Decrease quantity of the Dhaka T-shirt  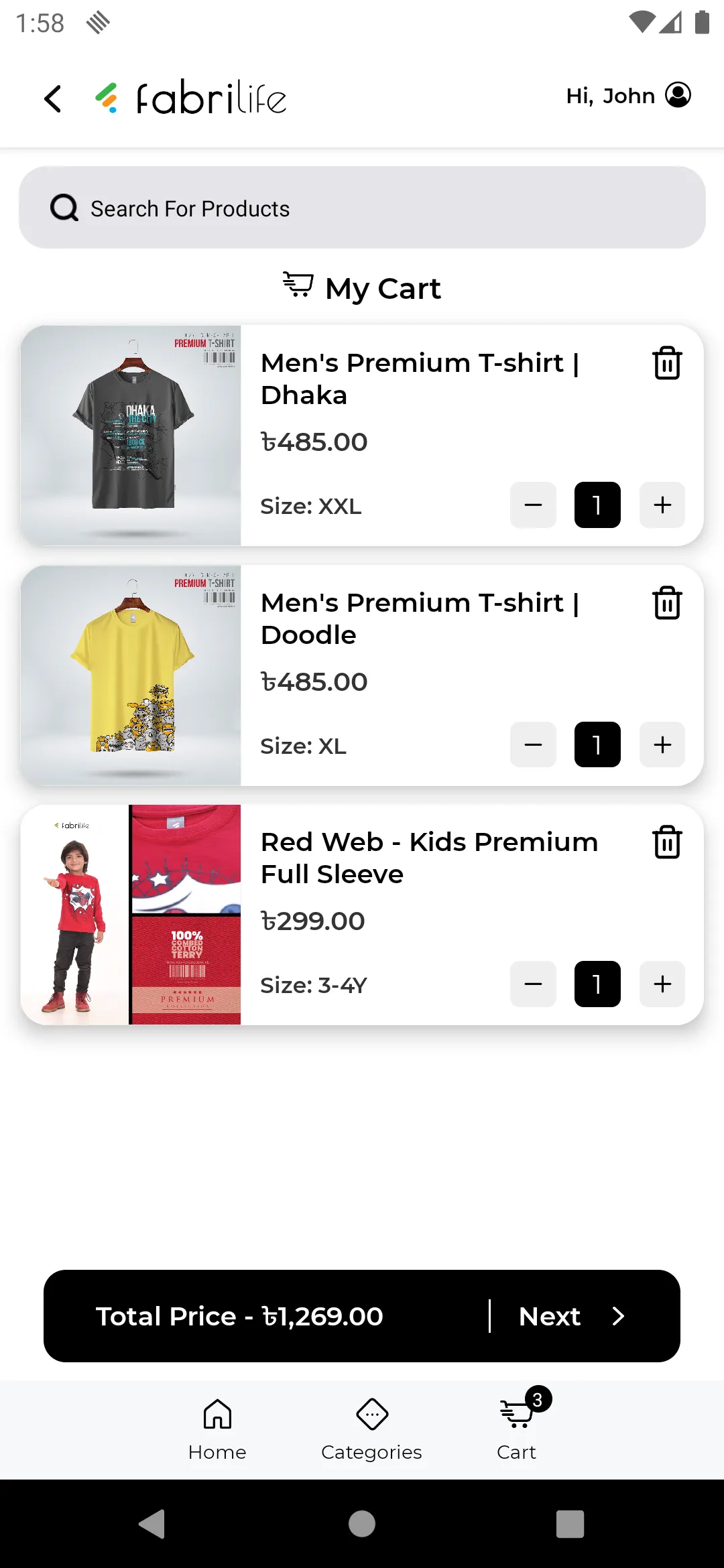[533, 505]
